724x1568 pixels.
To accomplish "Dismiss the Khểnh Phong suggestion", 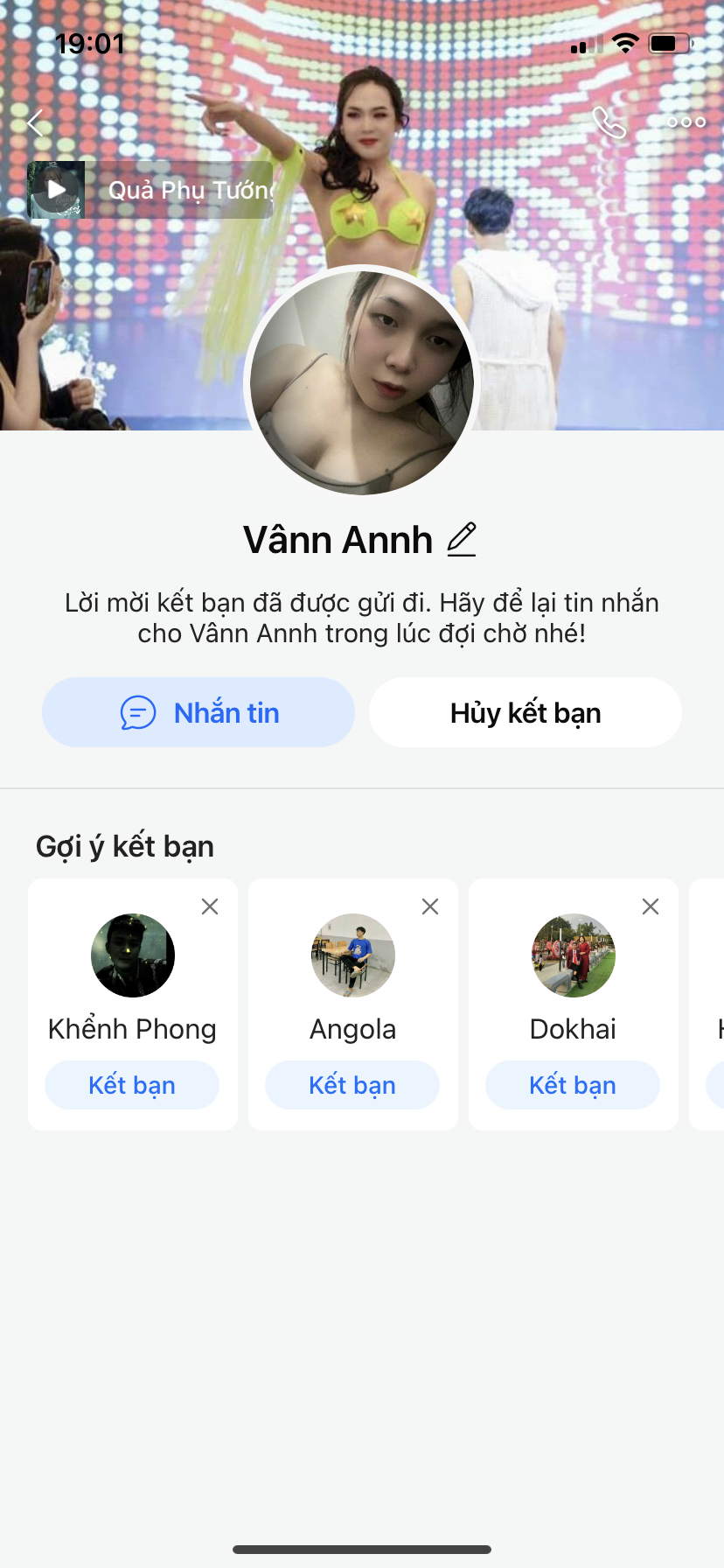I will point(210,906).
